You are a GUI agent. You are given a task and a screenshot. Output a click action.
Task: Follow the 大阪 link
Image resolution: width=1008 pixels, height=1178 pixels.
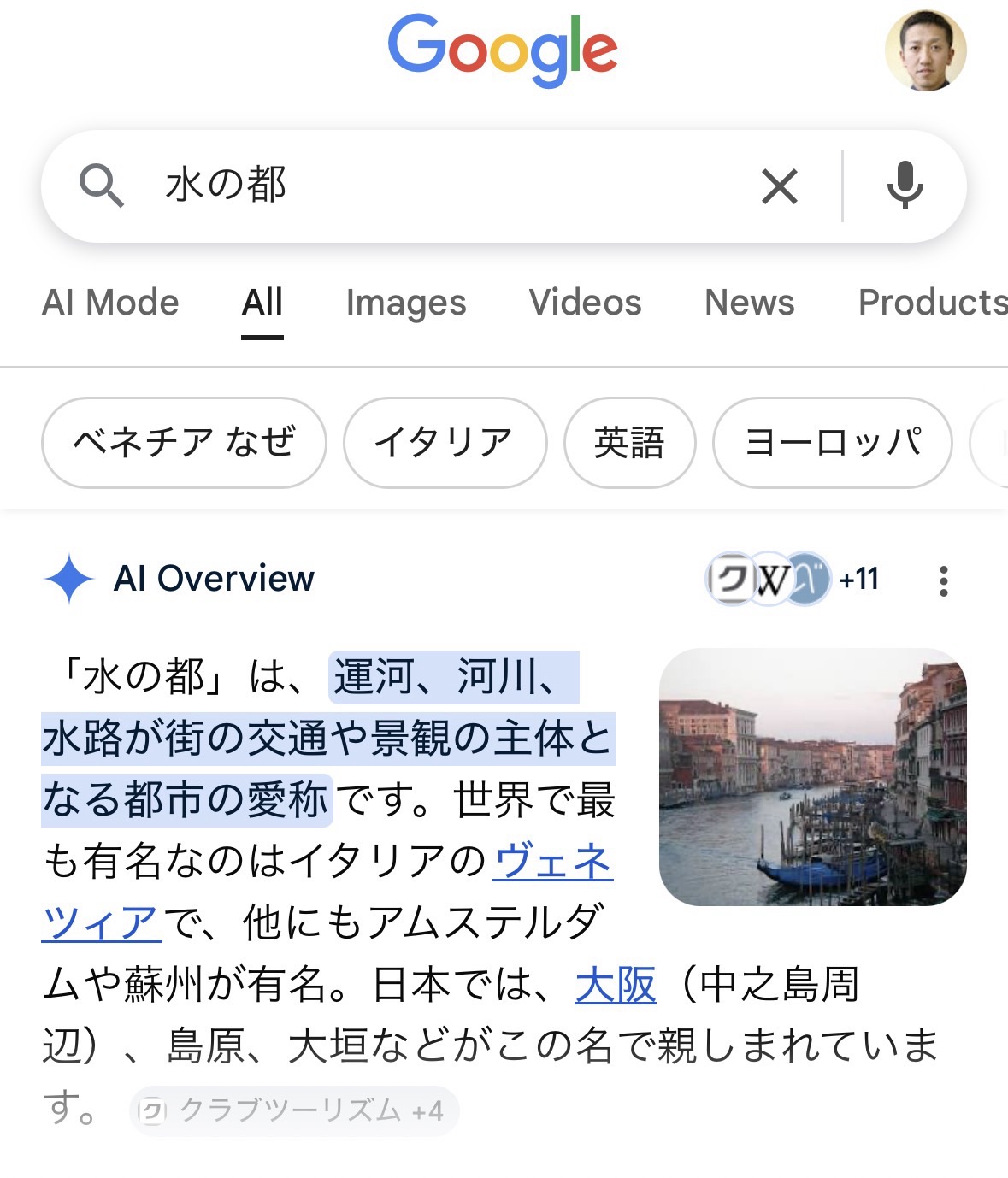coord(615,985)
